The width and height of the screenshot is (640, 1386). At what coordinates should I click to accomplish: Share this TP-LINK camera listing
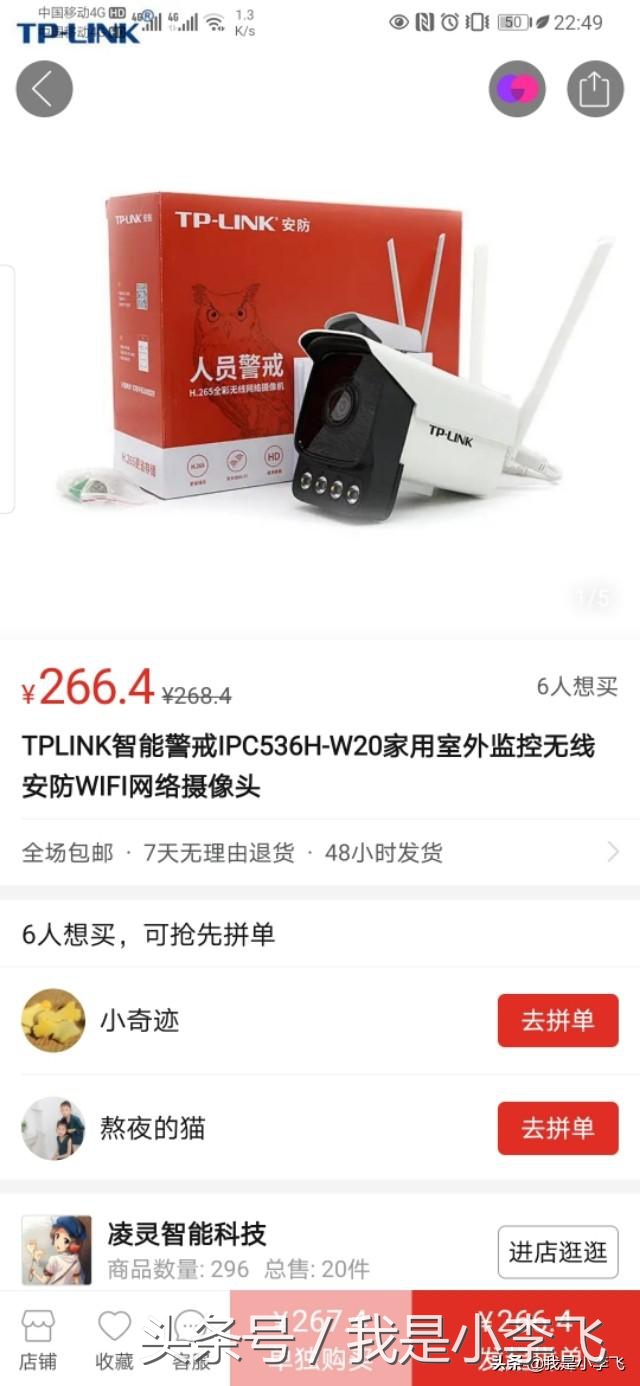pyautogui.click(x=595, y=89)
